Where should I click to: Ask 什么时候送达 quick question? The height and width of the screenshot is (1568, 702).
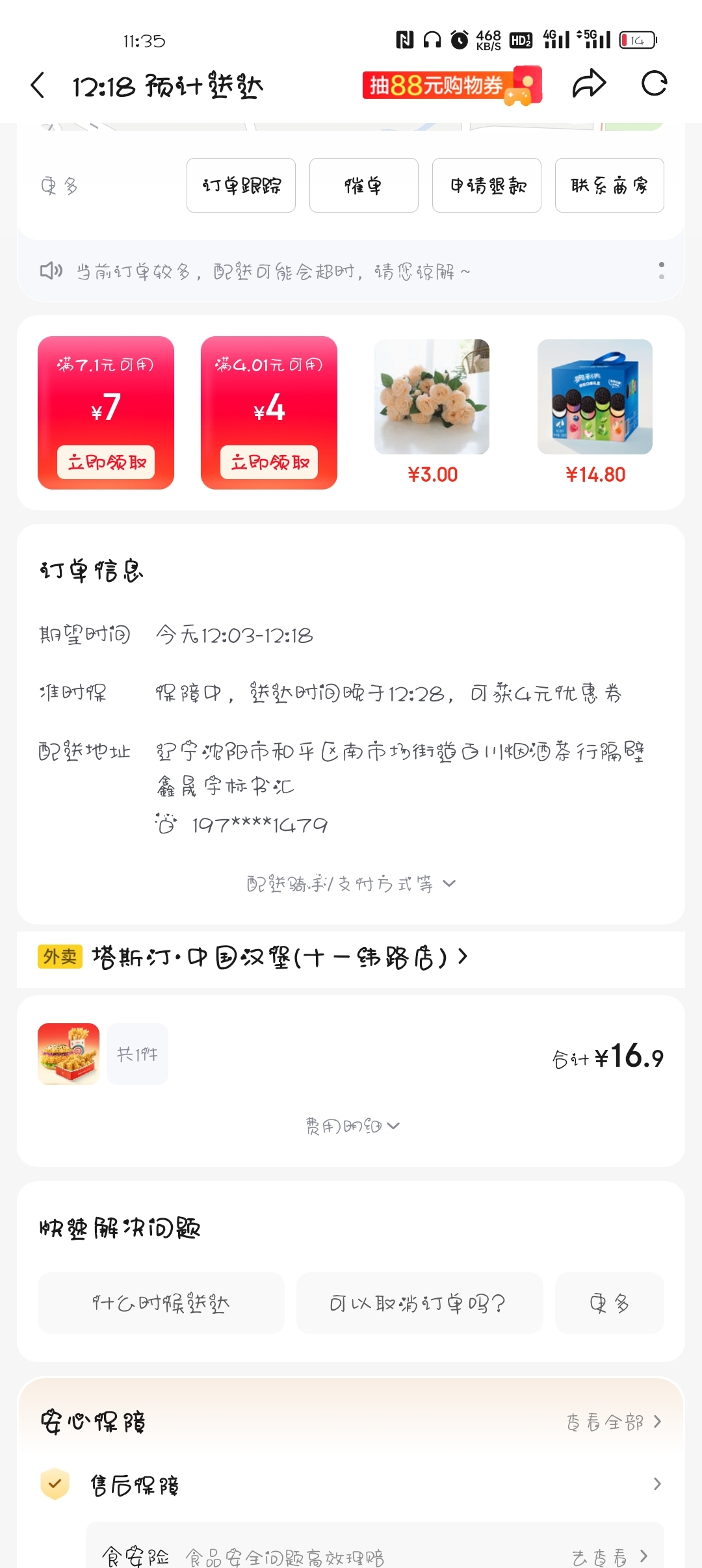[161, 1303]
